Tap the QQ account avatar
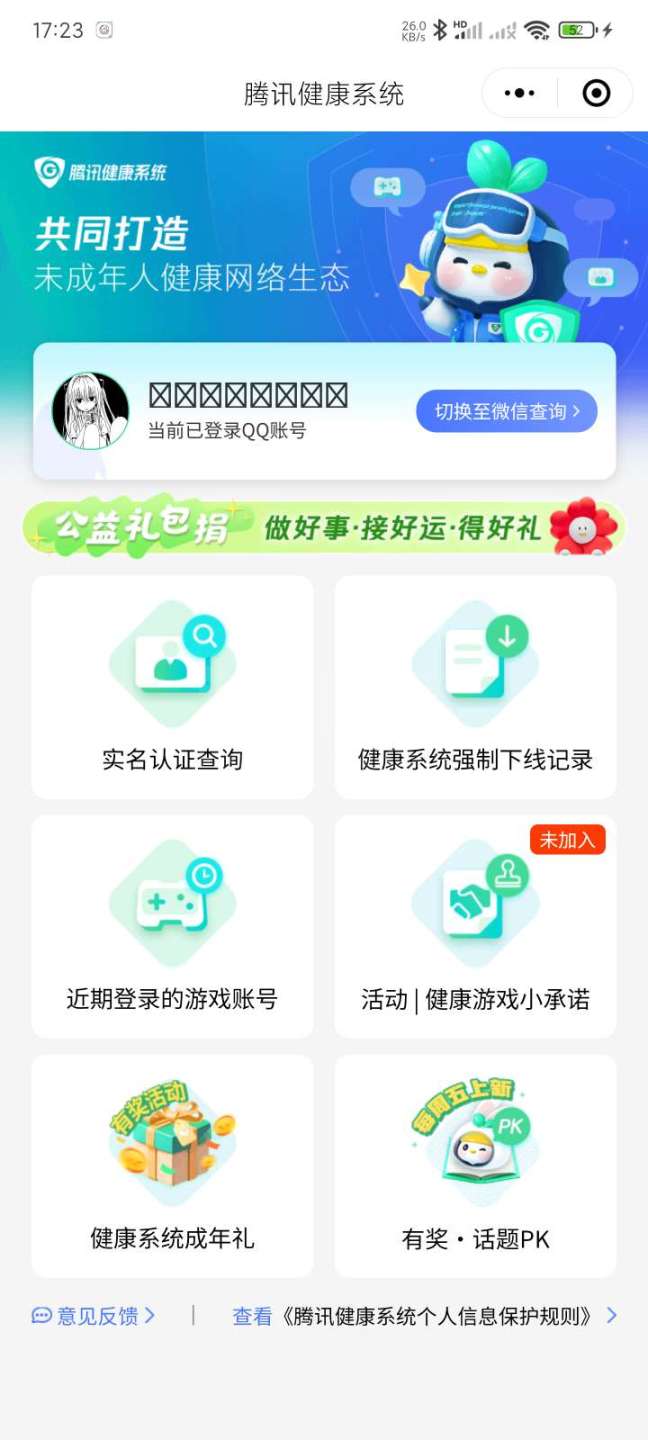Screen dimensions: 648x1440 click(90, 411)
